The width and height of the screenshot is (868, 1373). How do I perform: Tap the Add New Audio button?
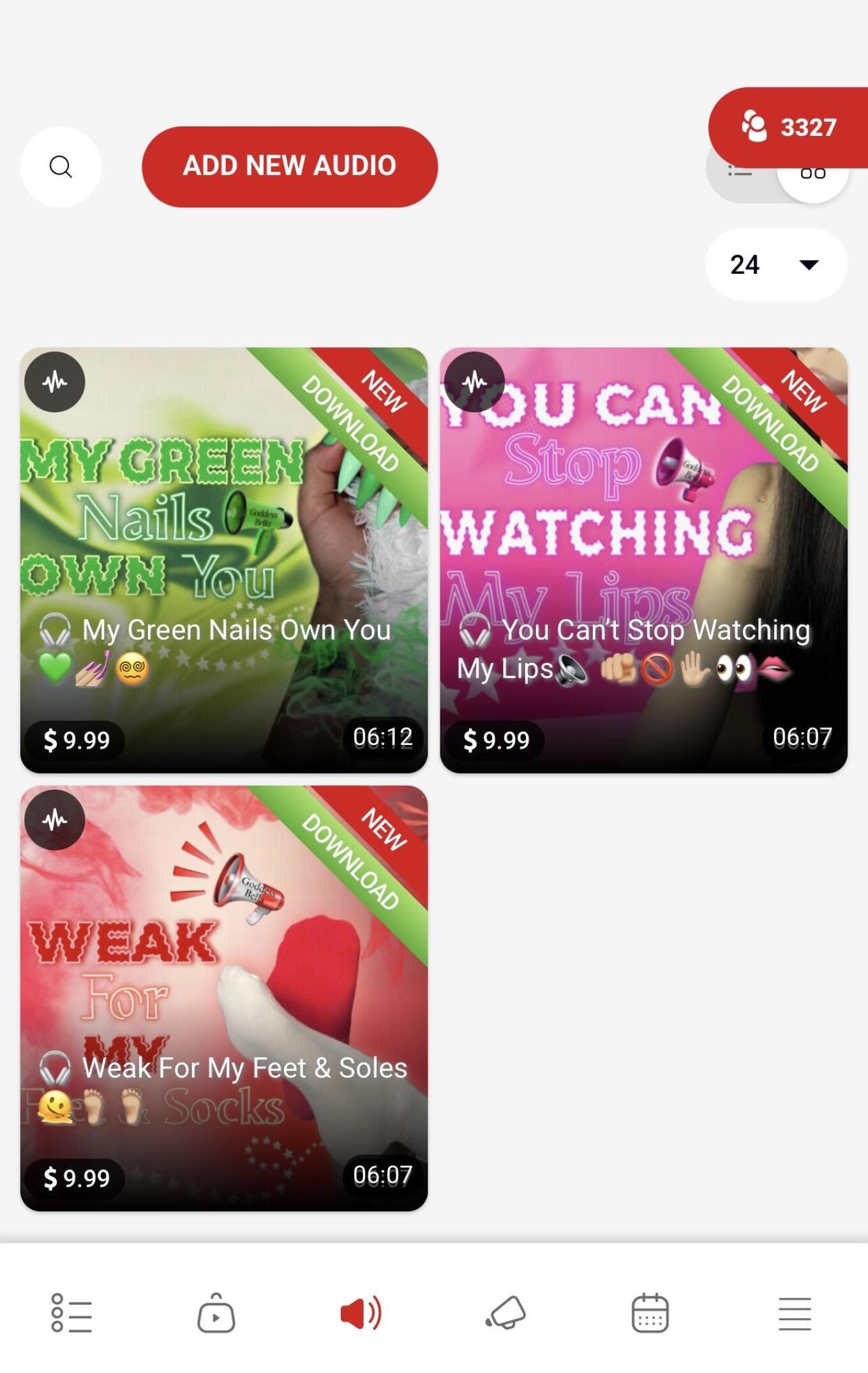(x=289, y=167)
